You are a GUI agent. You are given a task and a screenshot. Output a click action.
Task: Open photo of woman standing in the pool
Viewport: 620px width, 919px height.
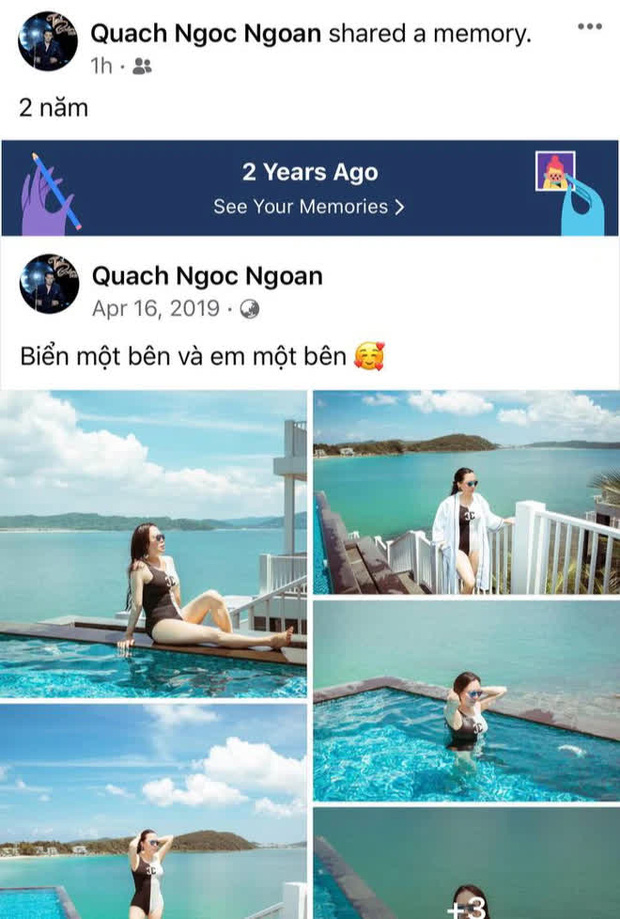(x=466, y=700)
